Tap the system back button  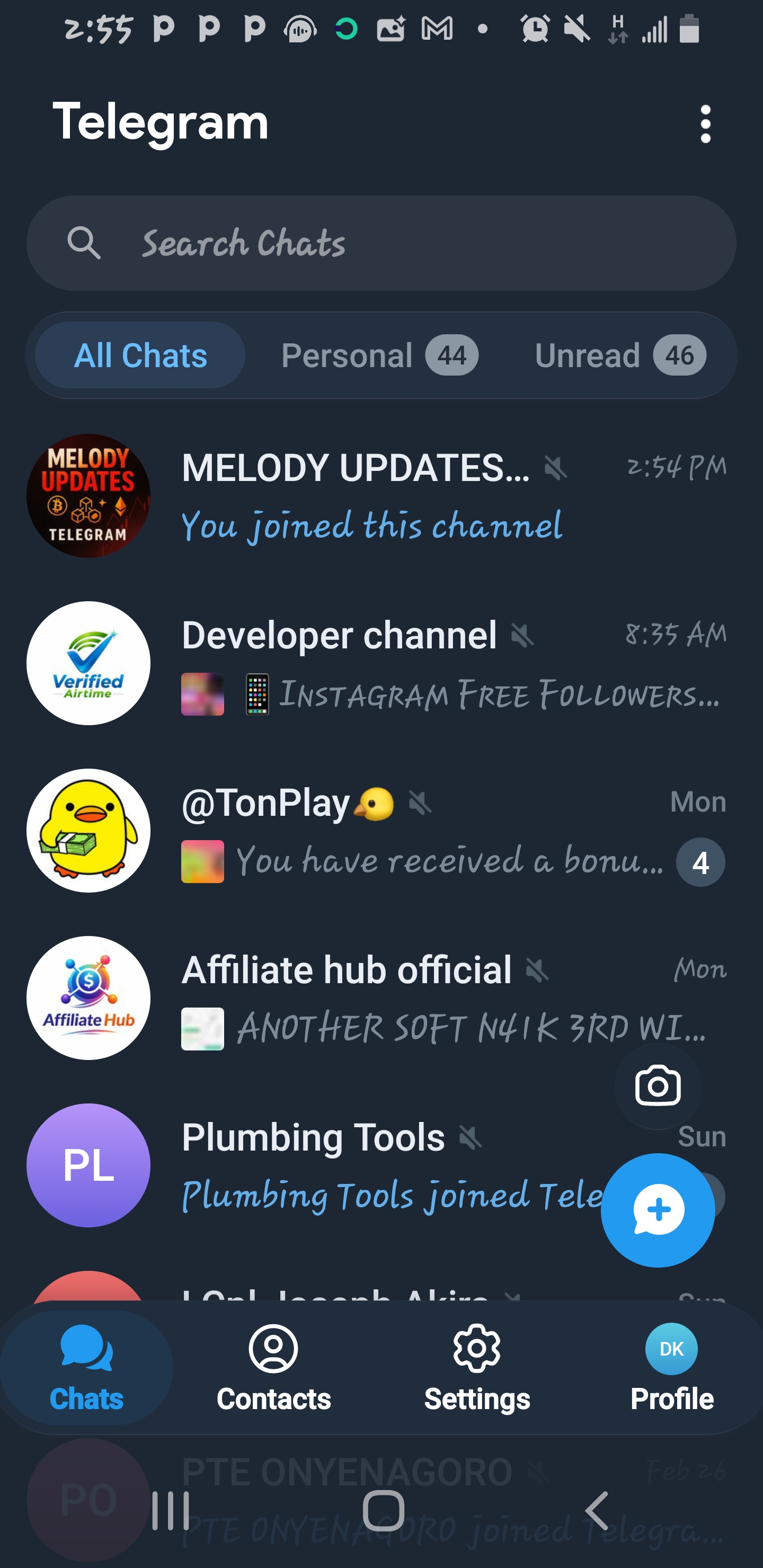597,1510
